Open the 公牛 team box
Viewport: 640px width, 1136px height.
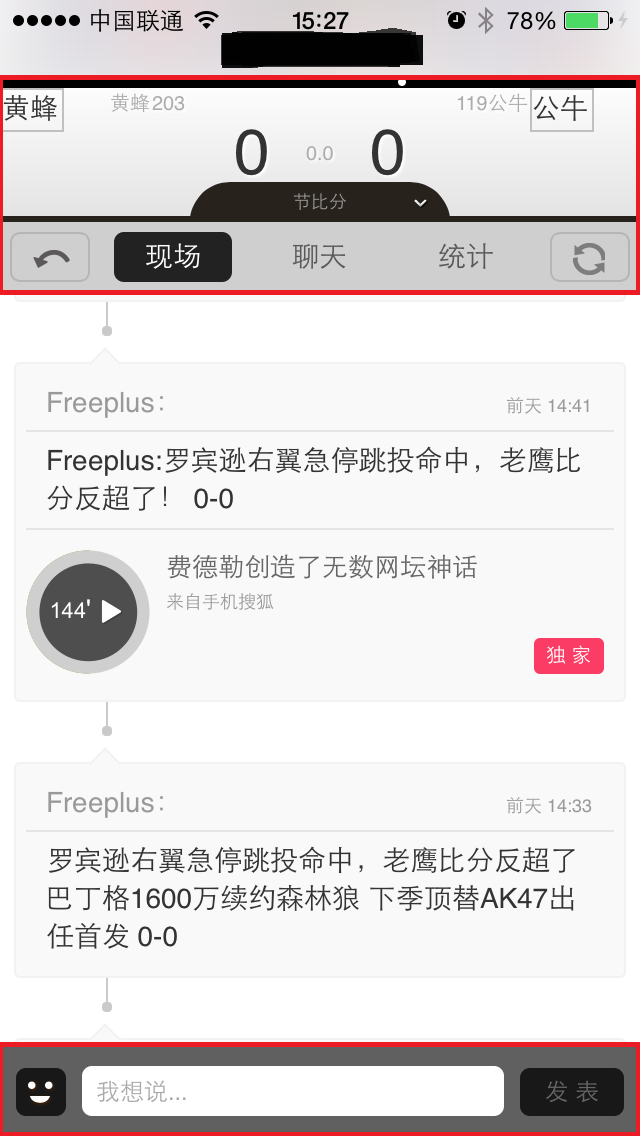pos(562,110)
